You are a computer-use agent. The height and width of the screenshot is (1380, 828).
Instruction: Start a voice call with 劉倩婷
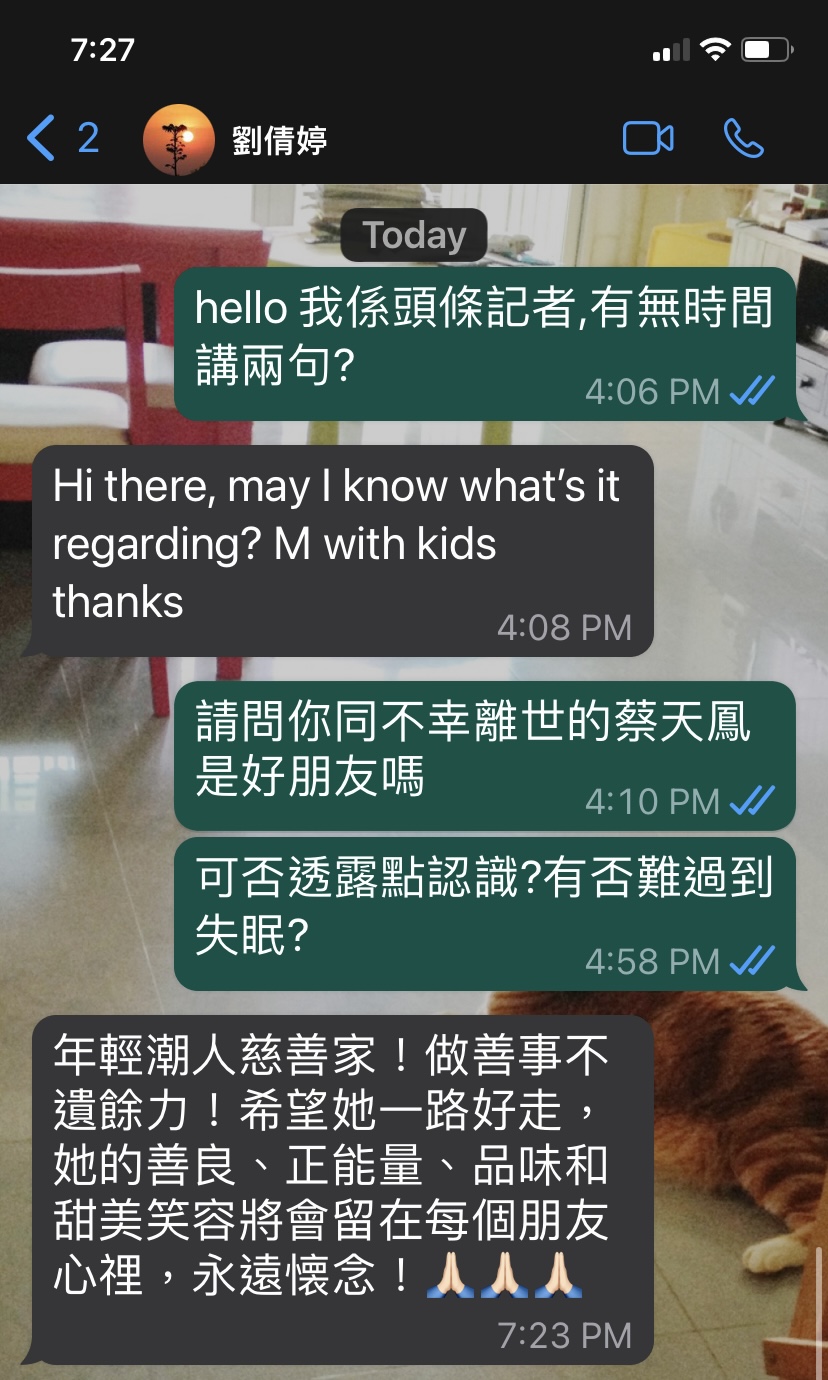(x=743, y=139)
